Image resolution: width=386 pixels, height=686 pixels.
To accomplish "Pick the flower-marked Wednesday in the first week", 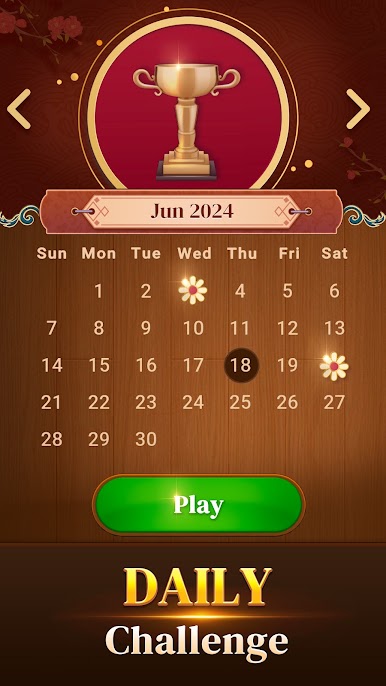I will coord(193,290).
